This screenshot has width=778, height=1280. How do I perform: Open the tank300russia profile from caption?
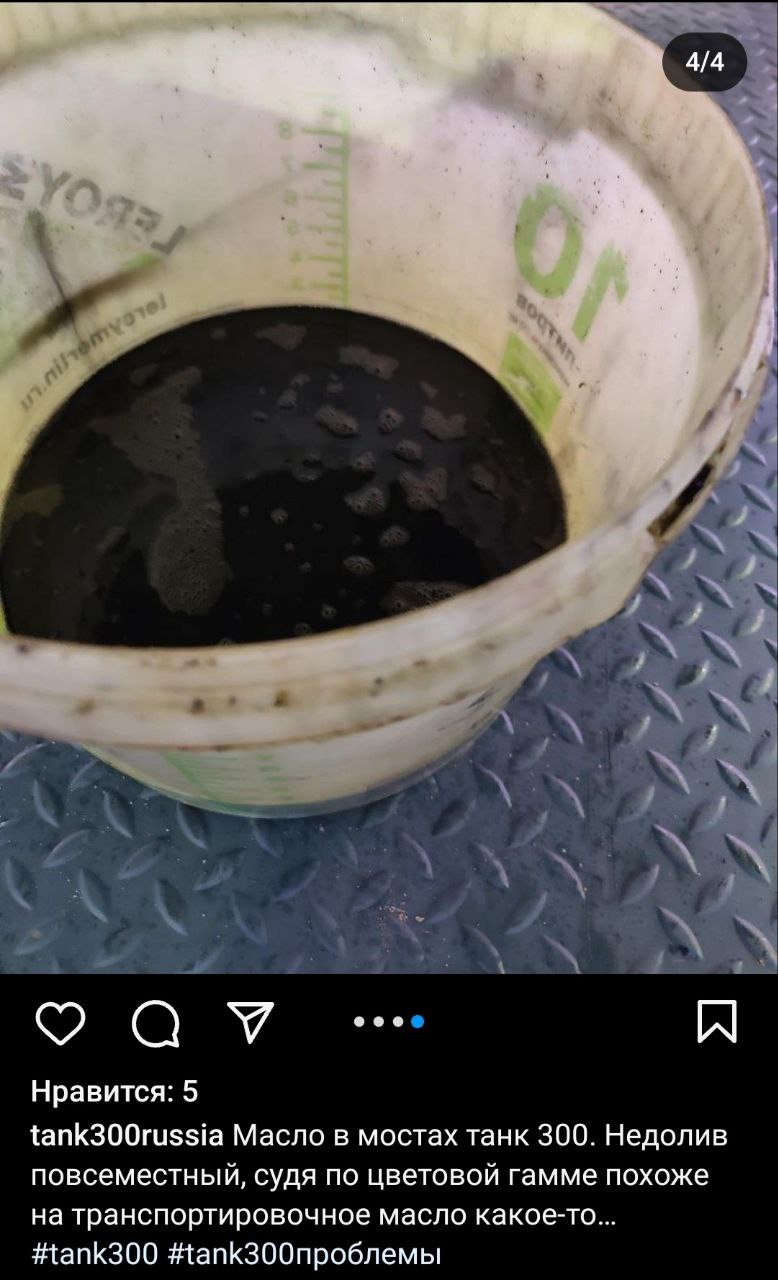coord(128,1136)
